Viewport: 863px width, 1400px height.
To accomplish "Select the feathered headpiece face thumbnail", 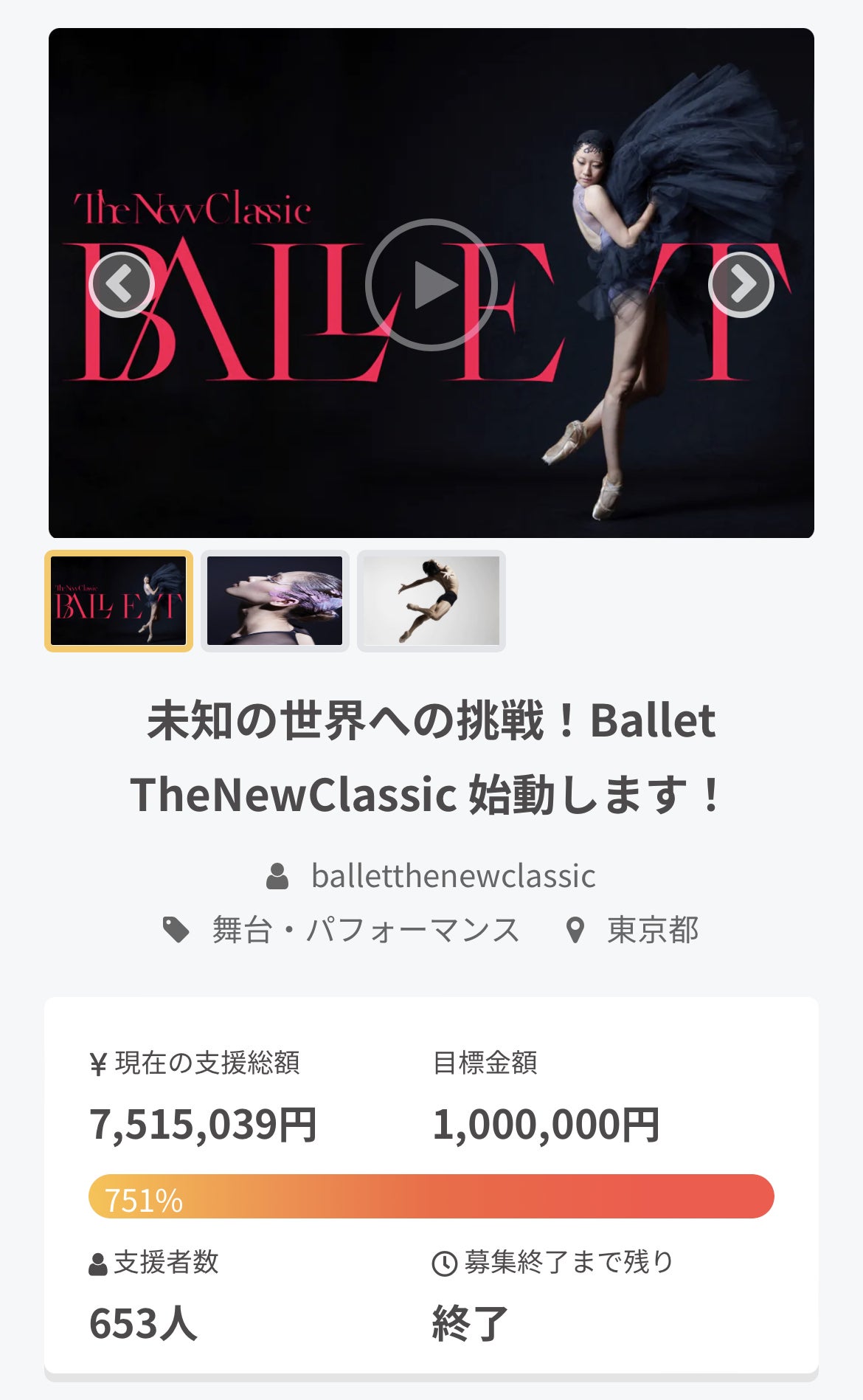I will 275,601.
